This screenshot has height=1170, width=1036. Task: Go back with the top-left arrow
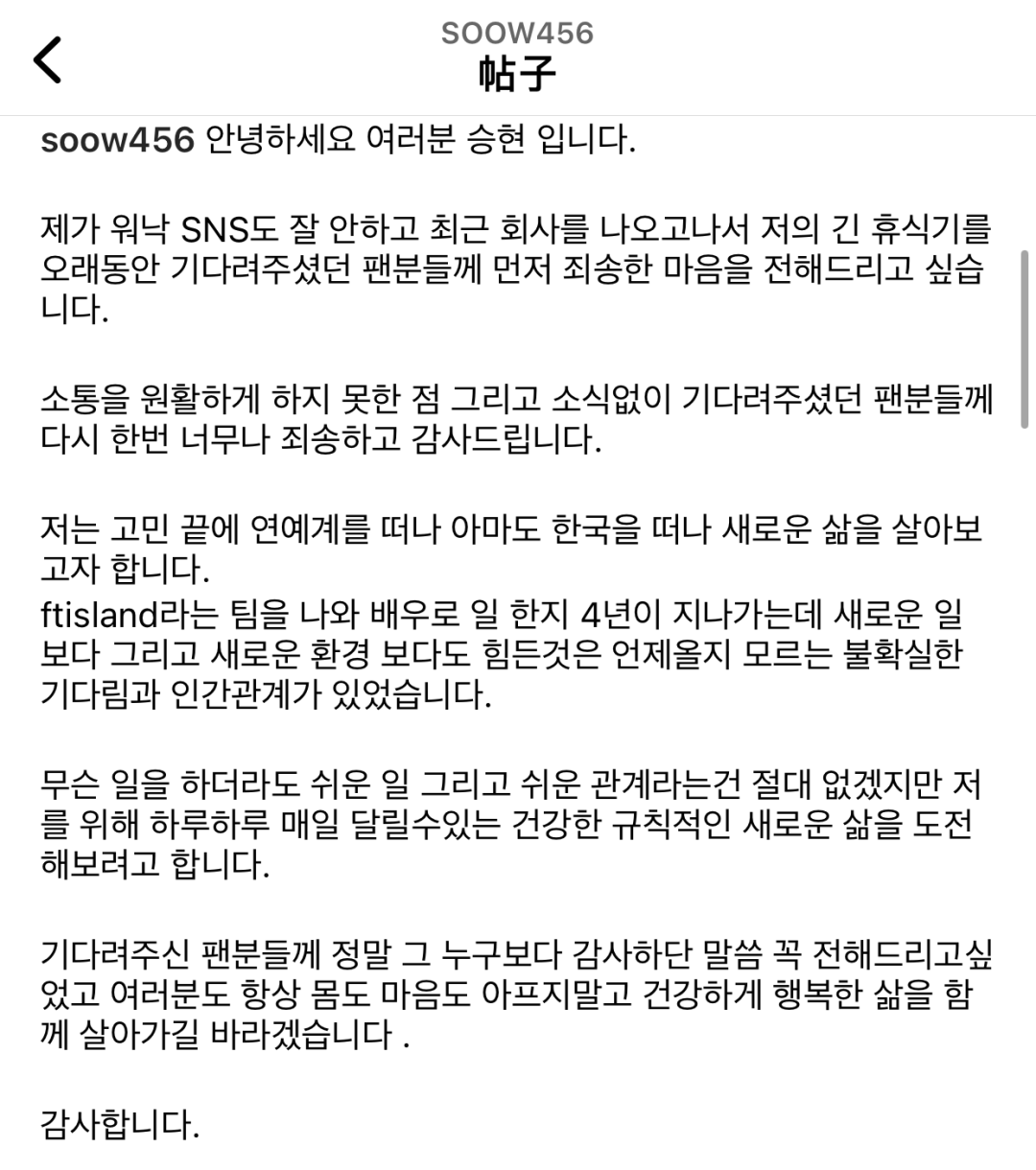pos(48,59)
